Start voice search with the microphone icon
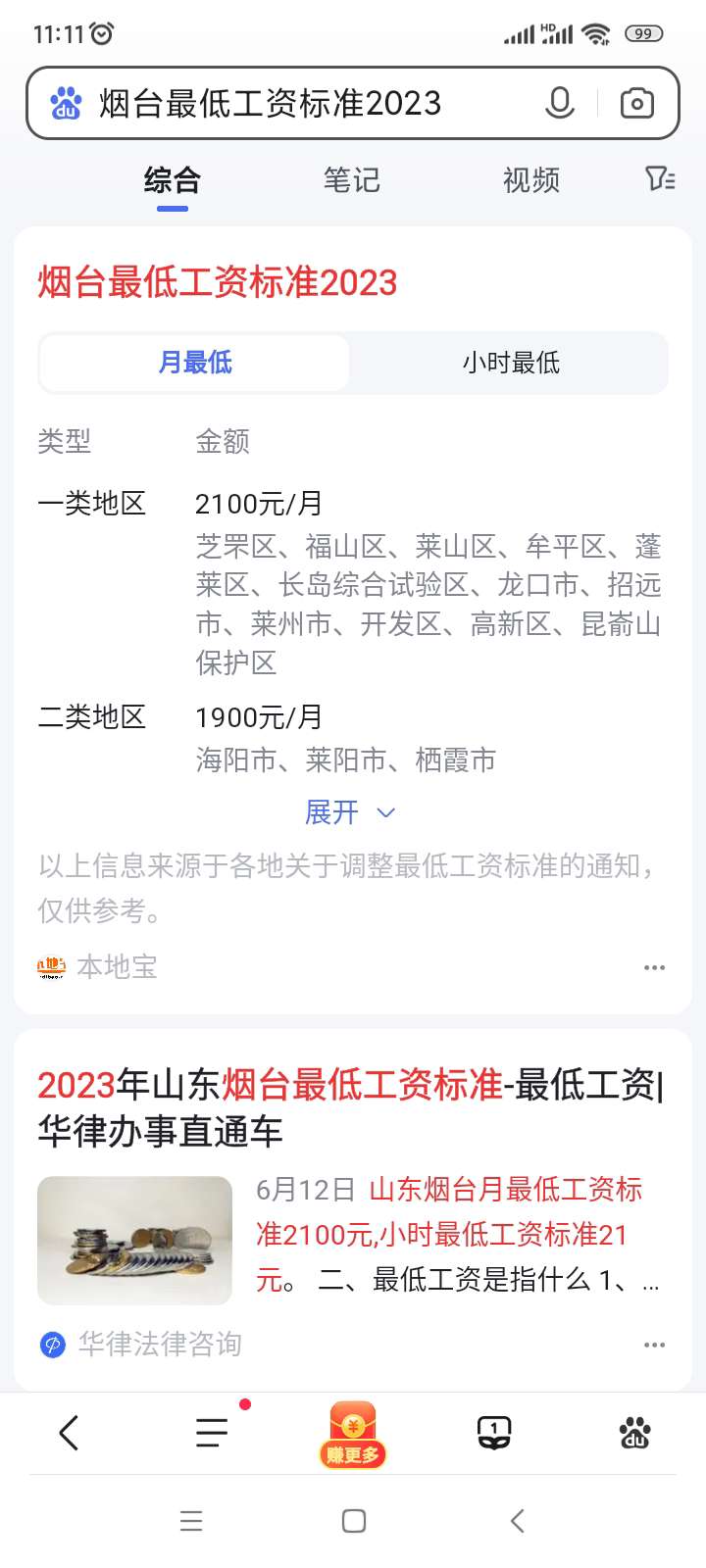This screenshot has height=1568, width=706. 560,103
